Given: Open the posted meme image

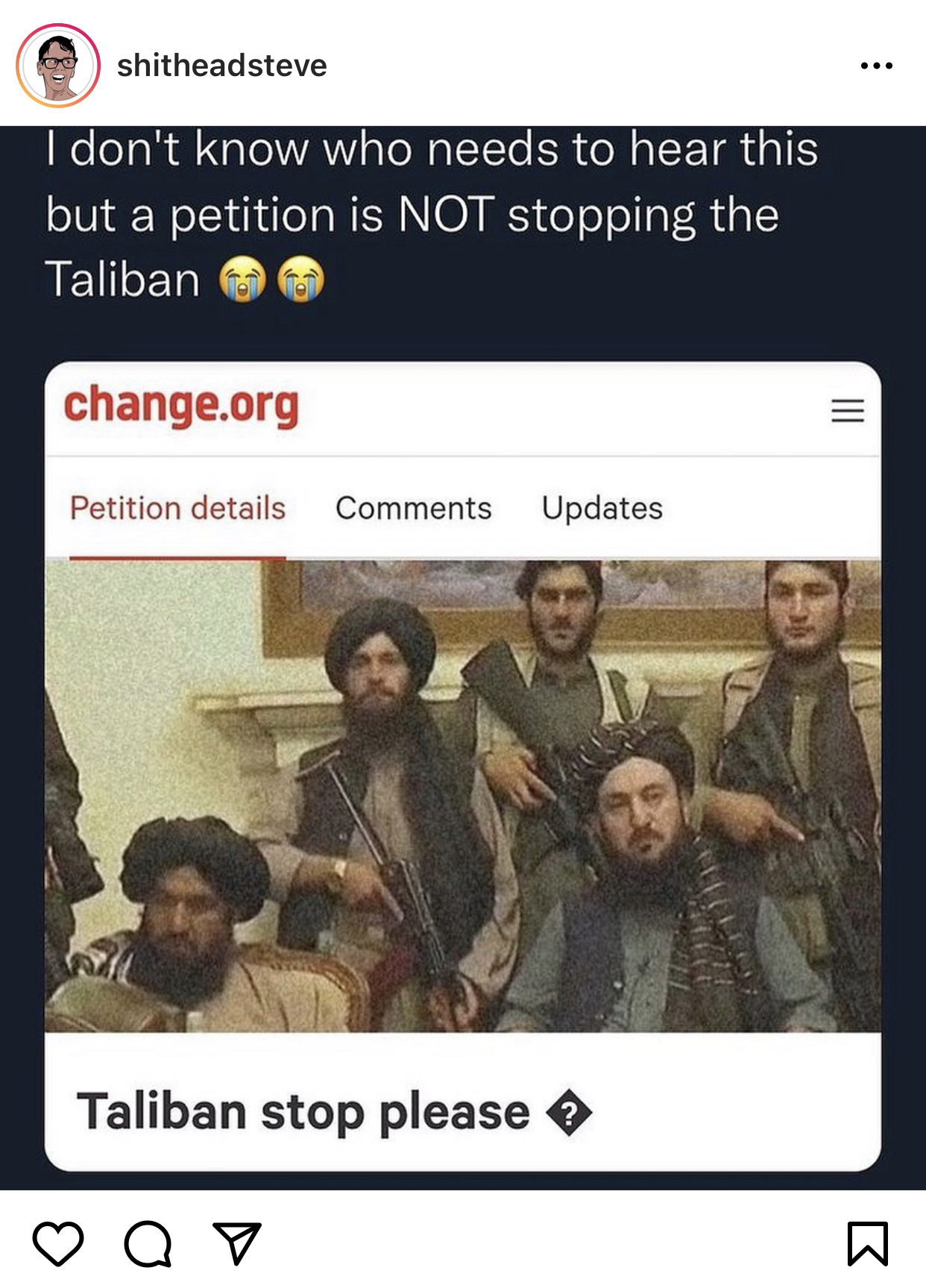Looking at the screenshot, I should [462, 656].
